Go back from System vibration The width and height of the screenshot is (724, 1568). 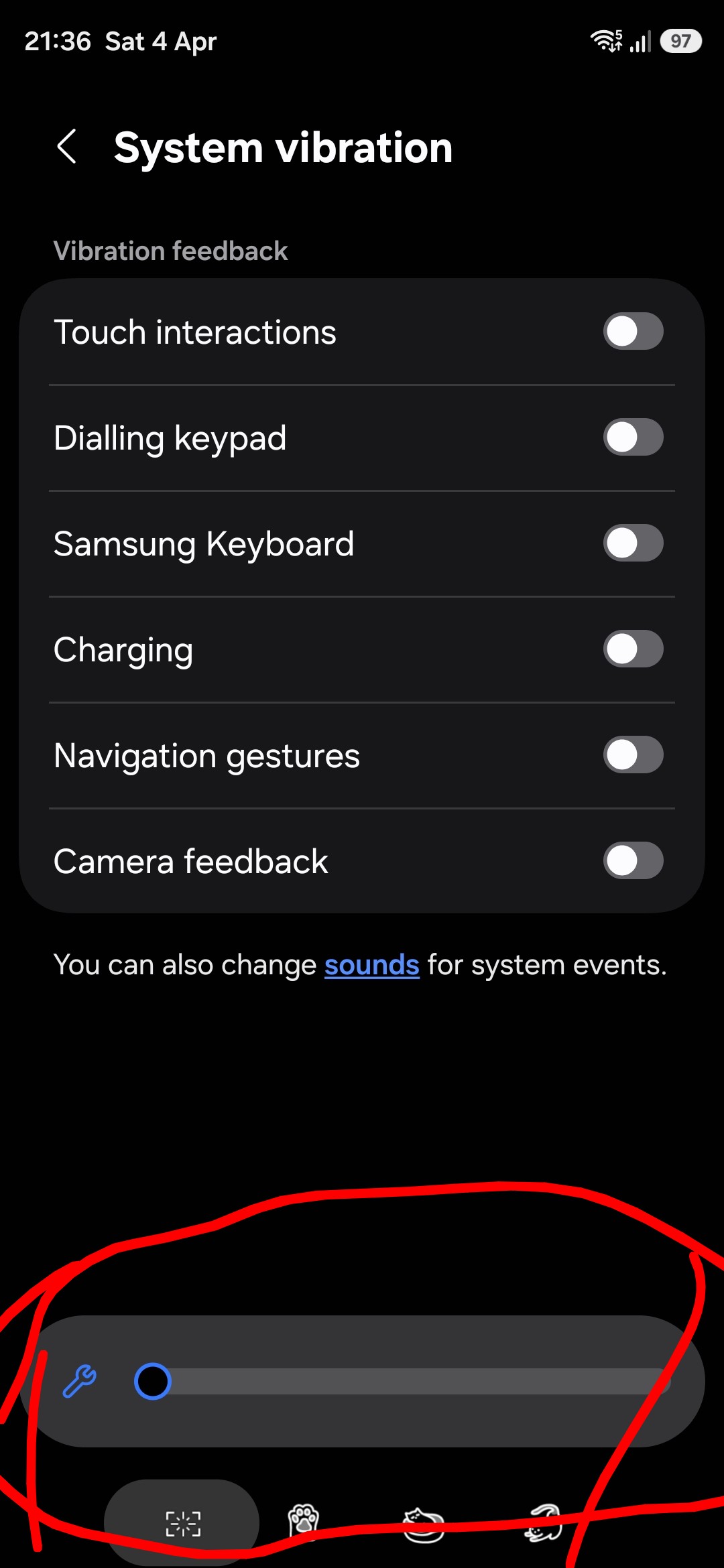pyautogui.click(x=67, y=147)
